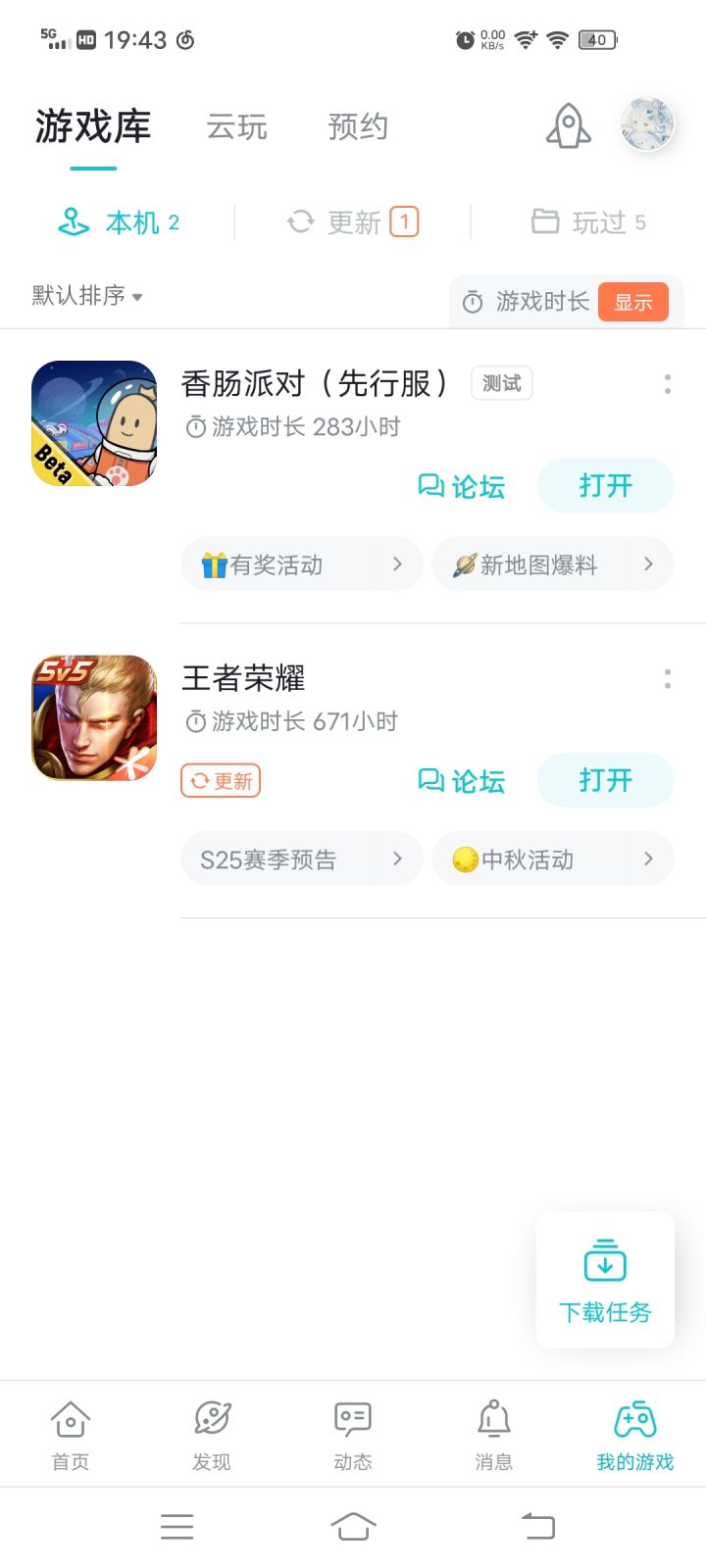Open the 论坛 forum for 香肠派对
Screen dimensions: 706x1568
pos(462,485)
